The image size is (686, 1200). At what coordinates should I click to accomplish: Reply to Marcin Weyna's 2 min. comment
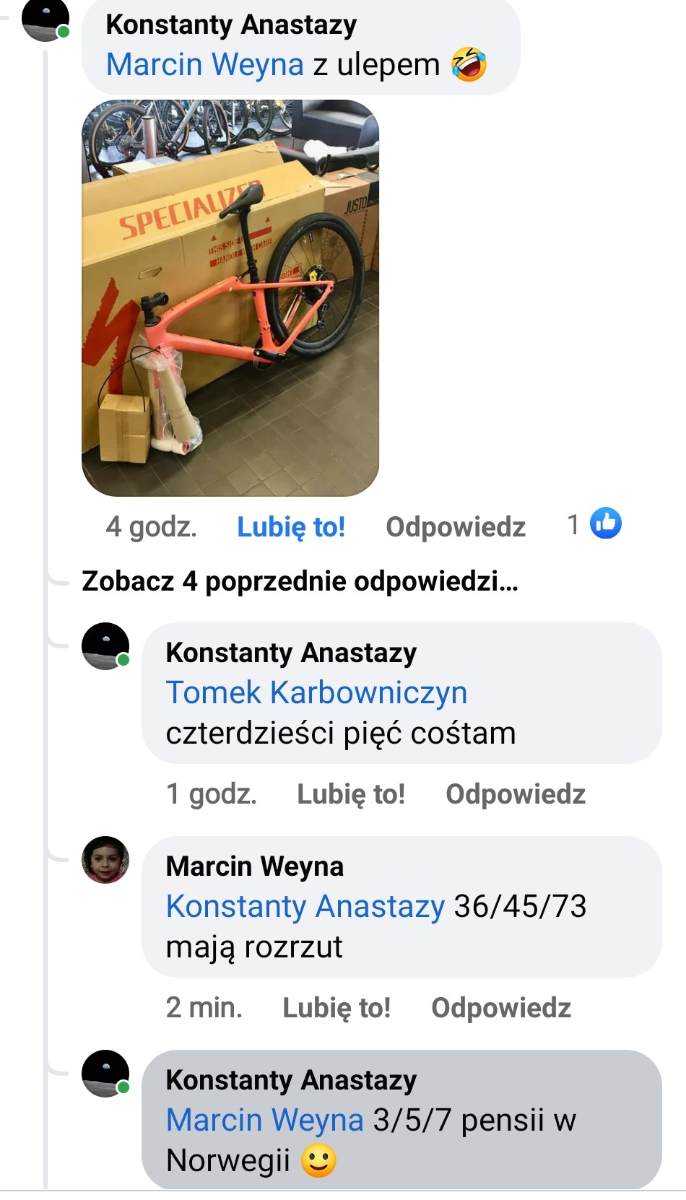(500, 1008)
